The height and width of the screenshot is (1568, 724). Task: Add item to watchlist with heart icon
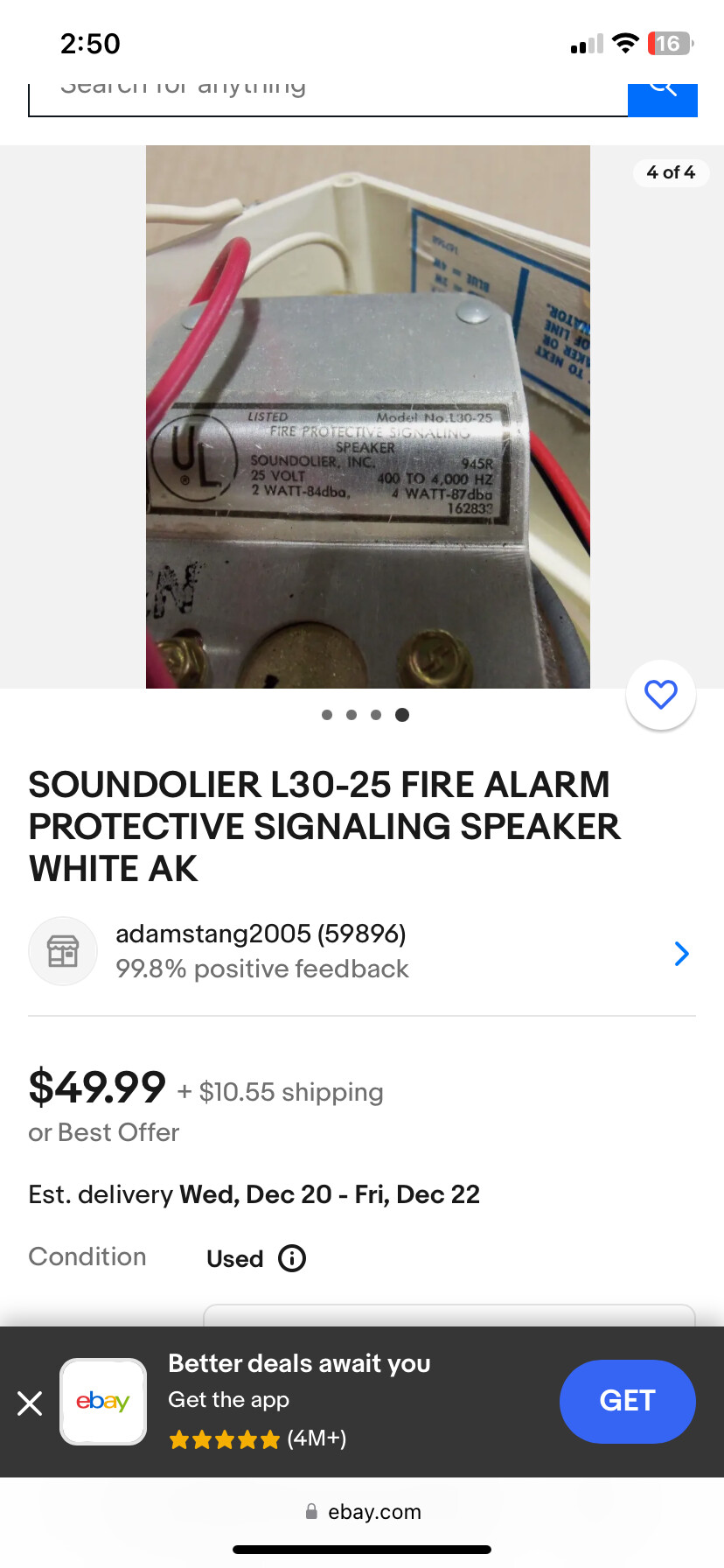pos(661,695)
